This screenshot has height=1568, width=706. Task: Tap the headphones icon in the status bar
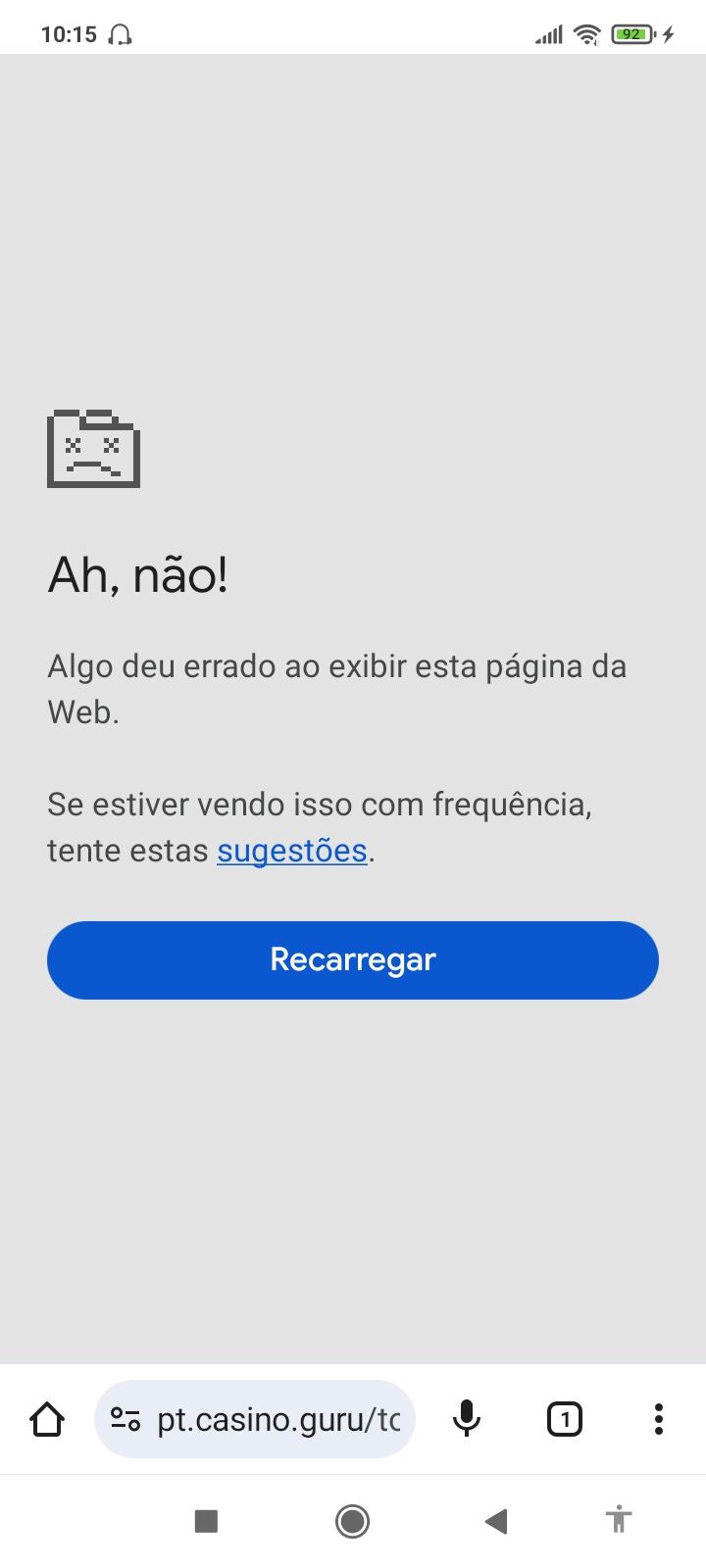click(119, 33)
